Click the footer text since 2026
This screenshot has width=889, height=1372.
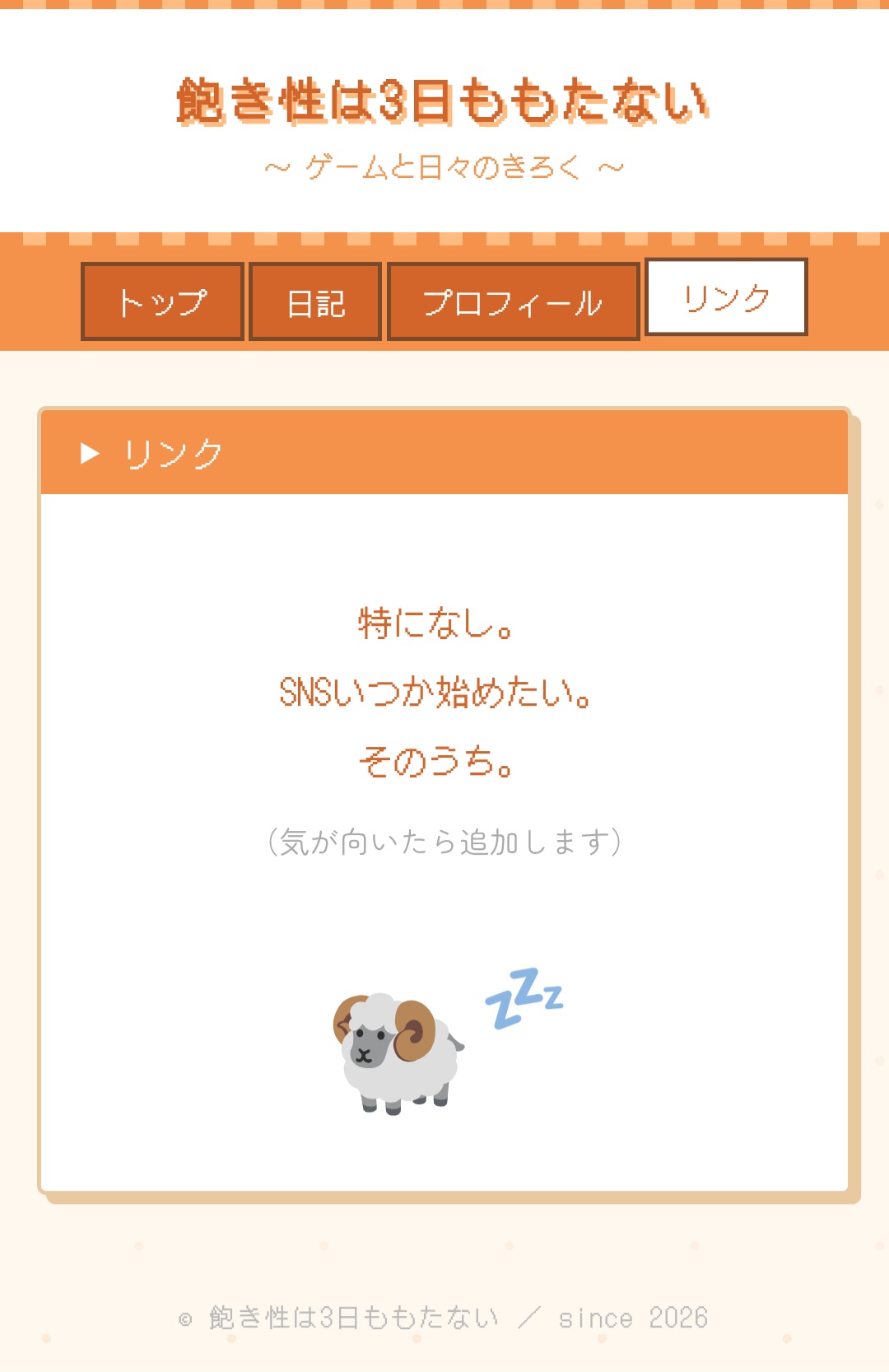coord(634,1316)
